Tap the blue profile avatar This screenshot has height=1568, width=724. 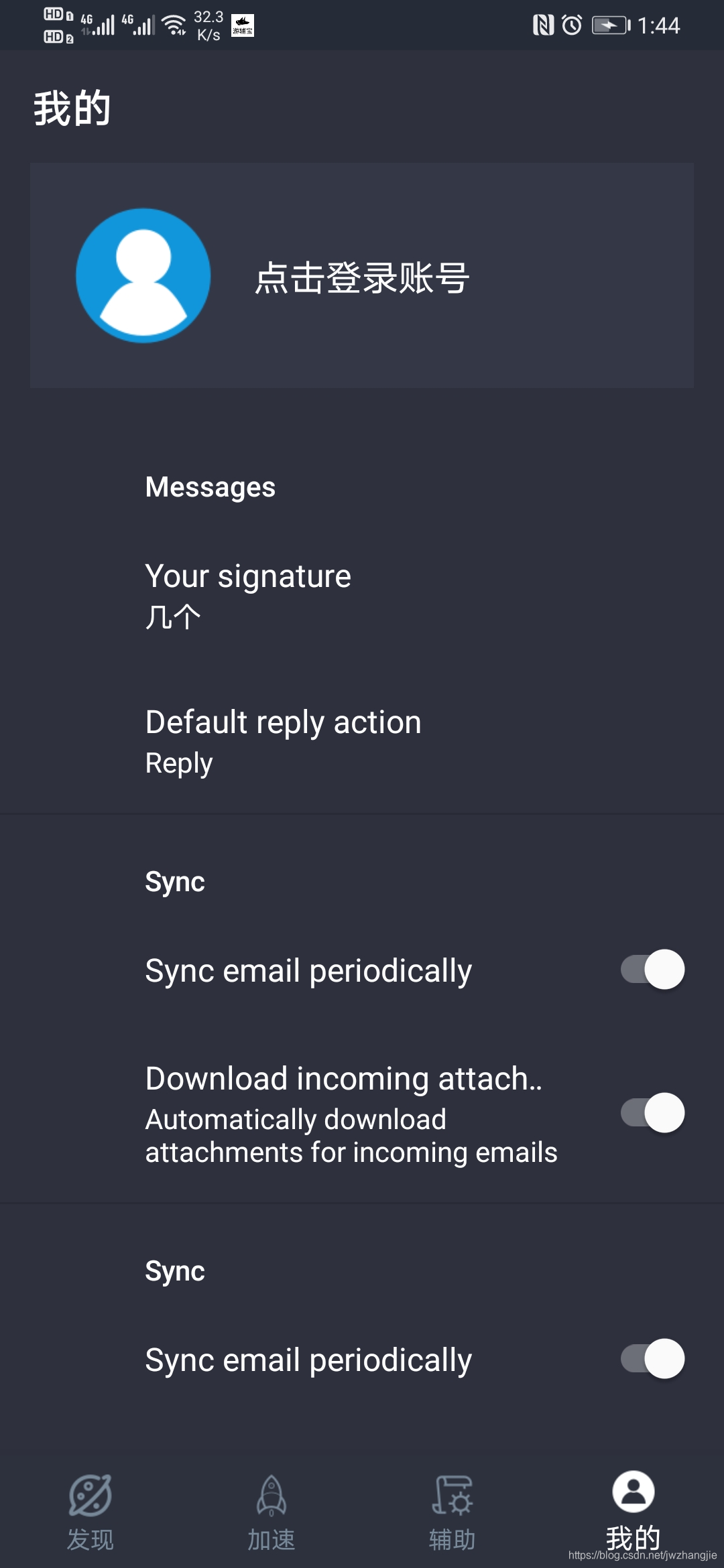(143, 275)
